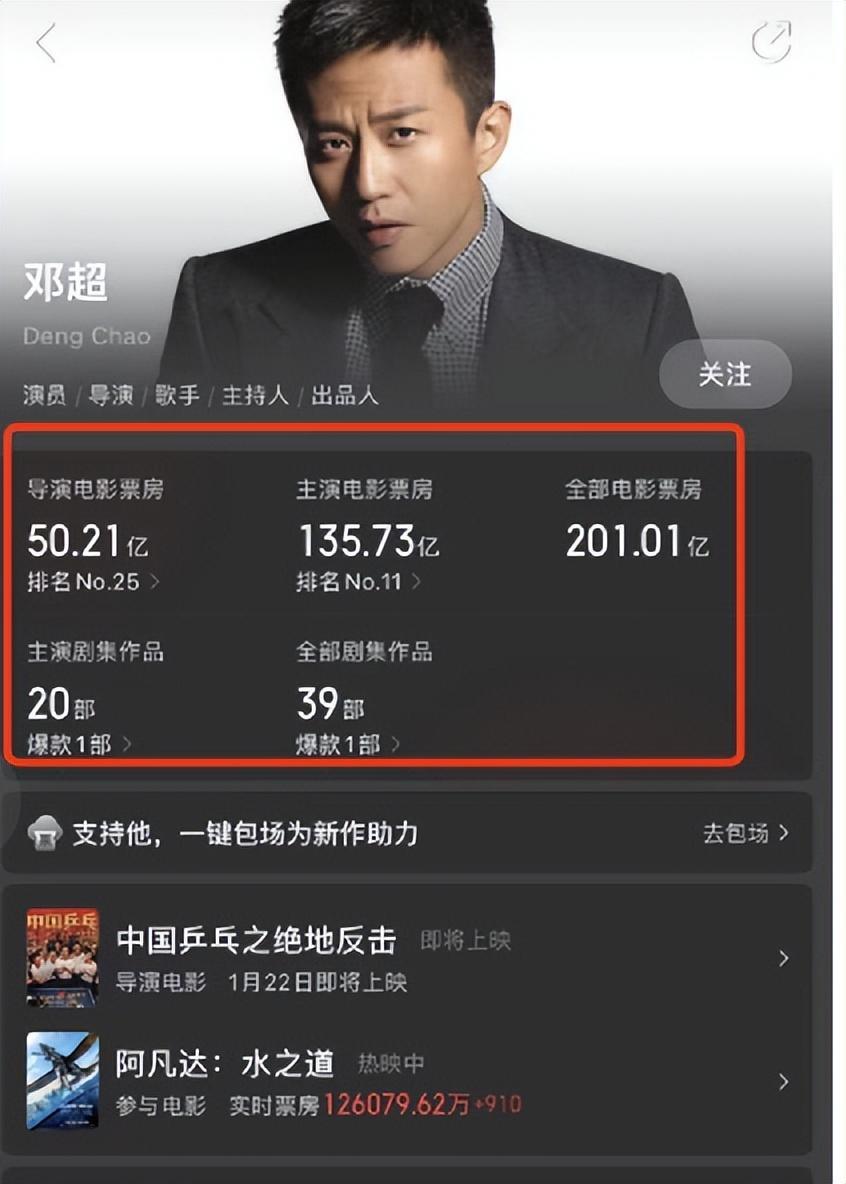Tap 去包场 to book a screening
Image resolution: width=846 pixels, height=1184 pixels.
745,833
